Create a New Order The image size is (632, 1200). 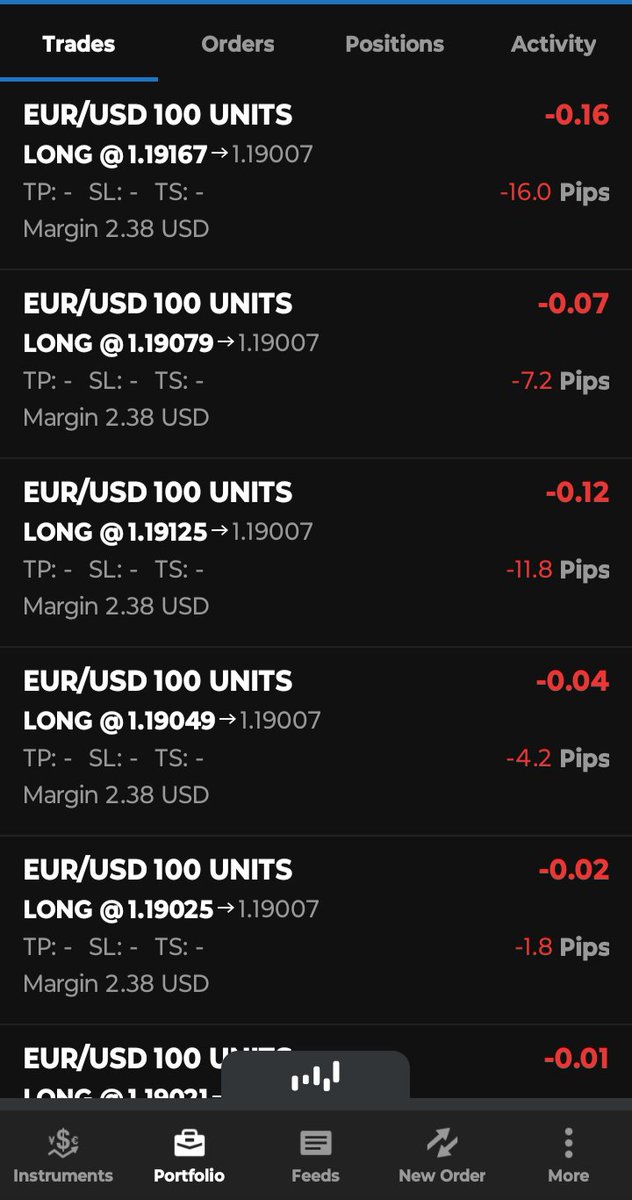coord(442,1156)
